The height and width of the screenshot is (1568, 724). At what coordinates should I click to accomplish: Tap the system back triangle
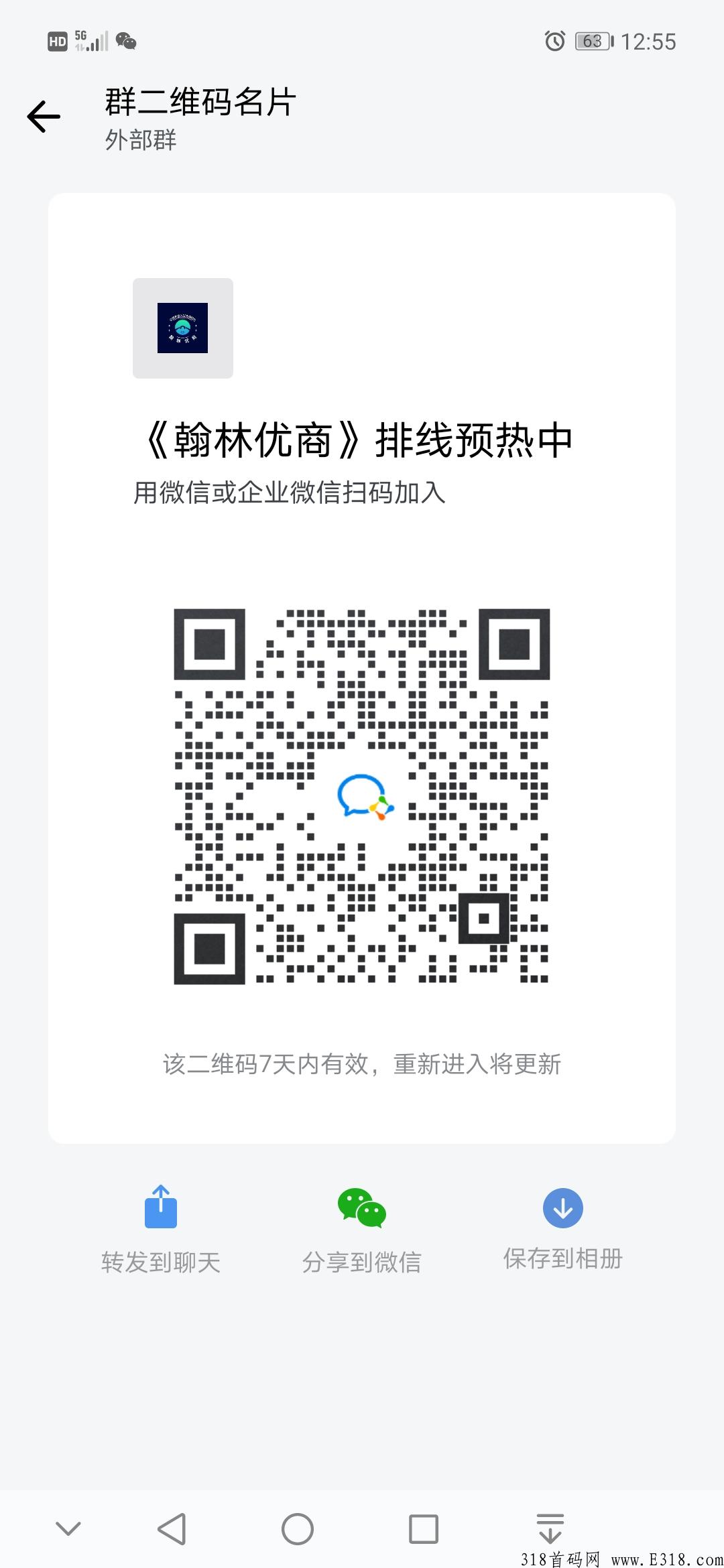point(172,1529)
